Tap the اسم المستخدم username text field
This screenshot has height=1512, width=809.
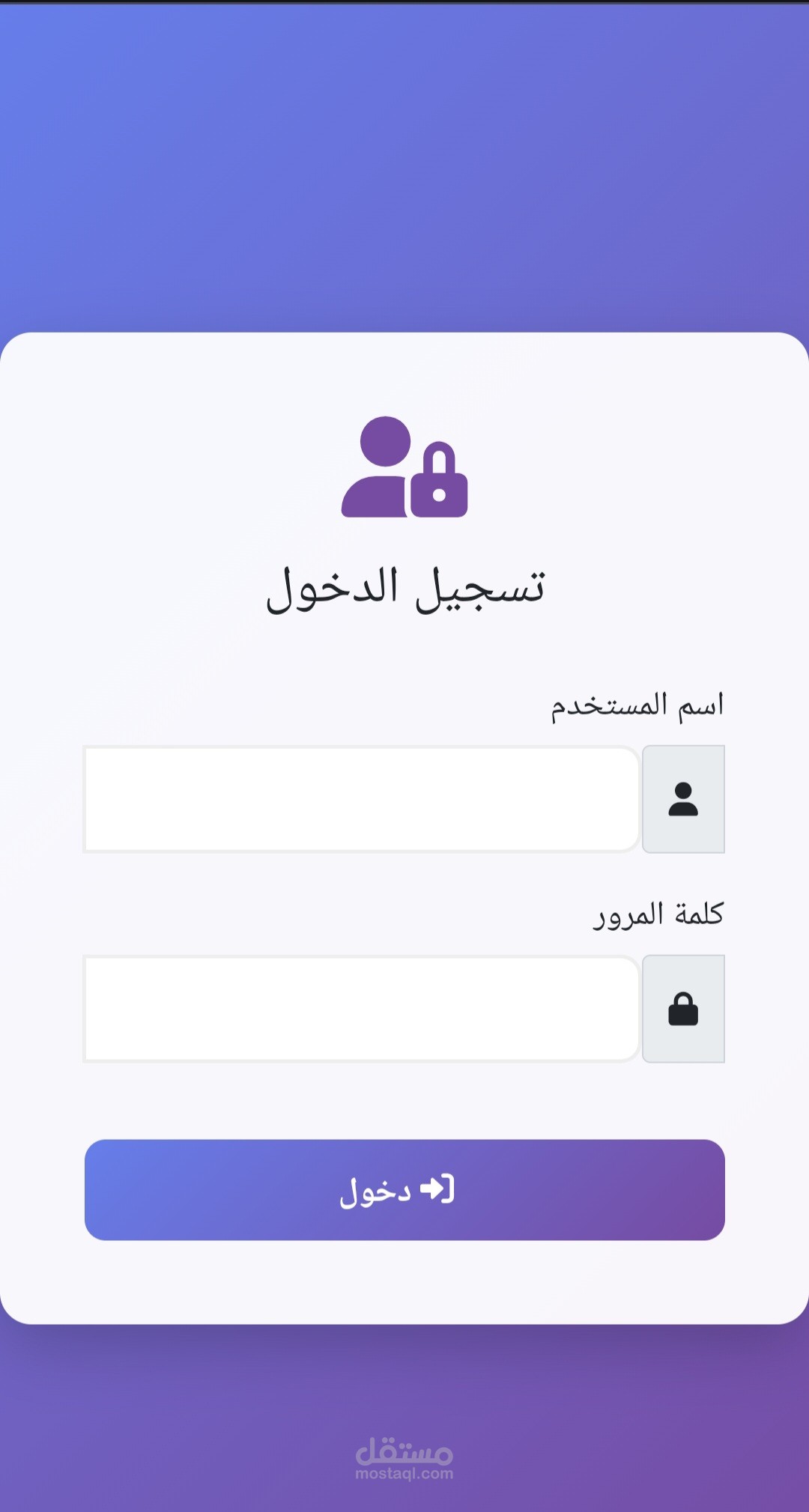coord(362,799)
